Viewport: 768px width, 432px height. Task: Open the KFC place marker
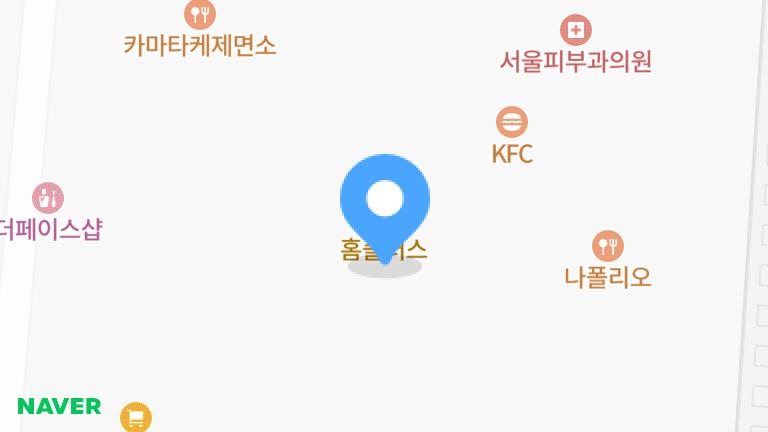tap(512, 123)
